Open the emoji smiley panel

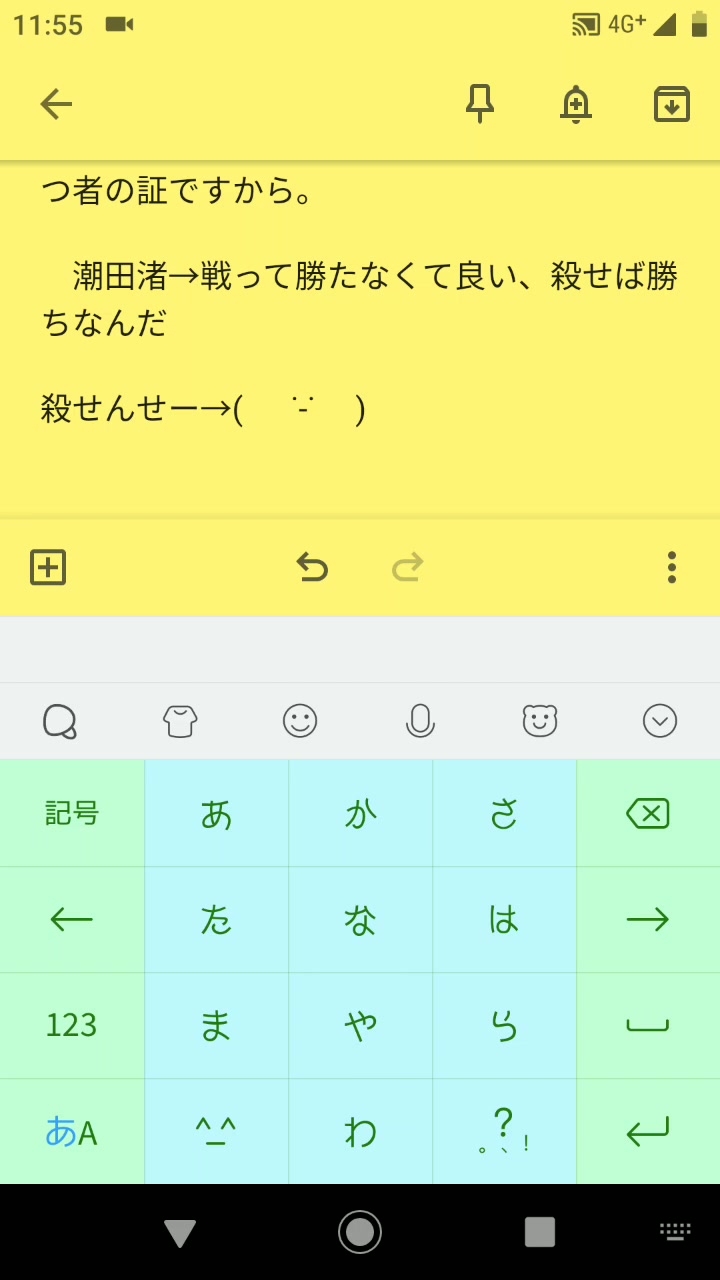tap(300, 721)
